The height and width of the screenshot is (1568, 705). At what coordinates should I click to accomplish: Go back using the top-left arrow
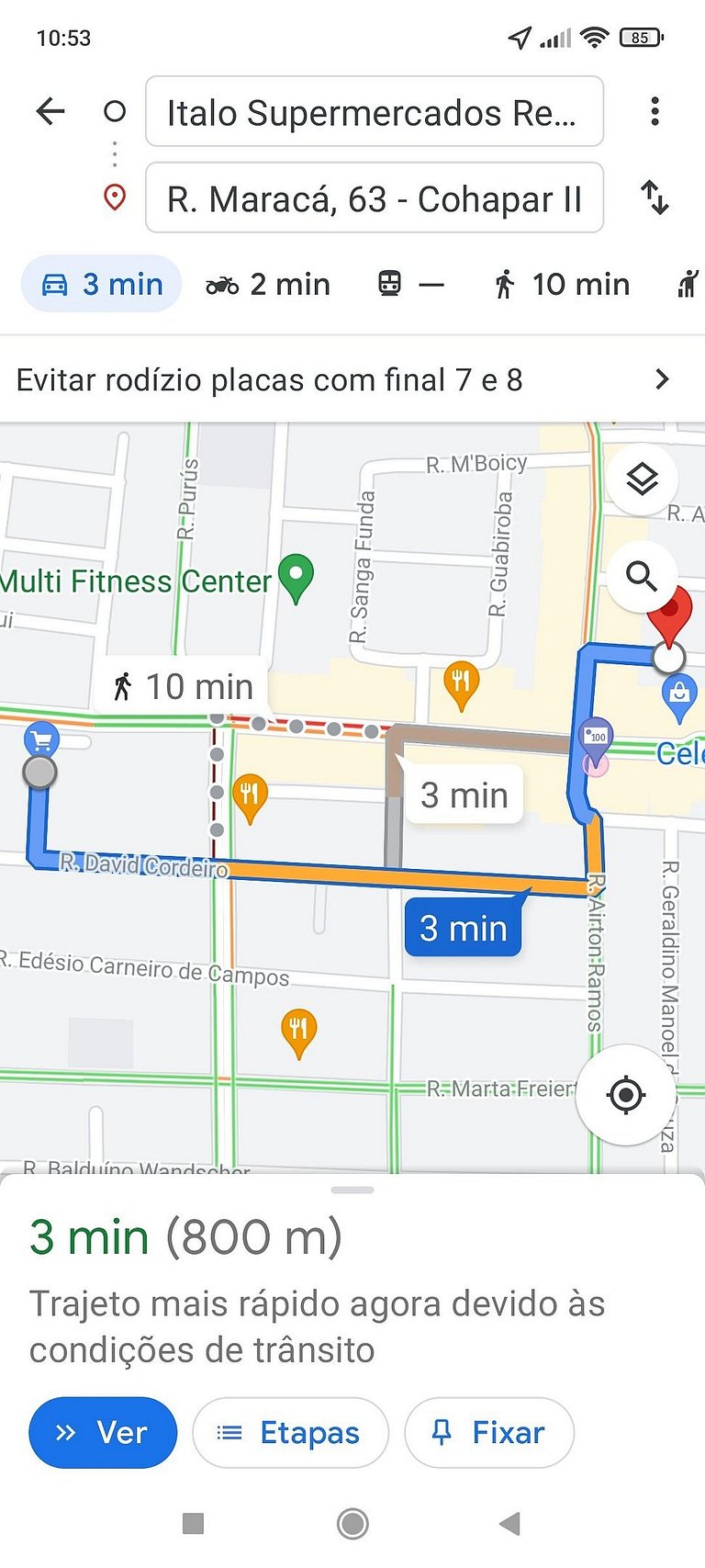pos(50,112)
